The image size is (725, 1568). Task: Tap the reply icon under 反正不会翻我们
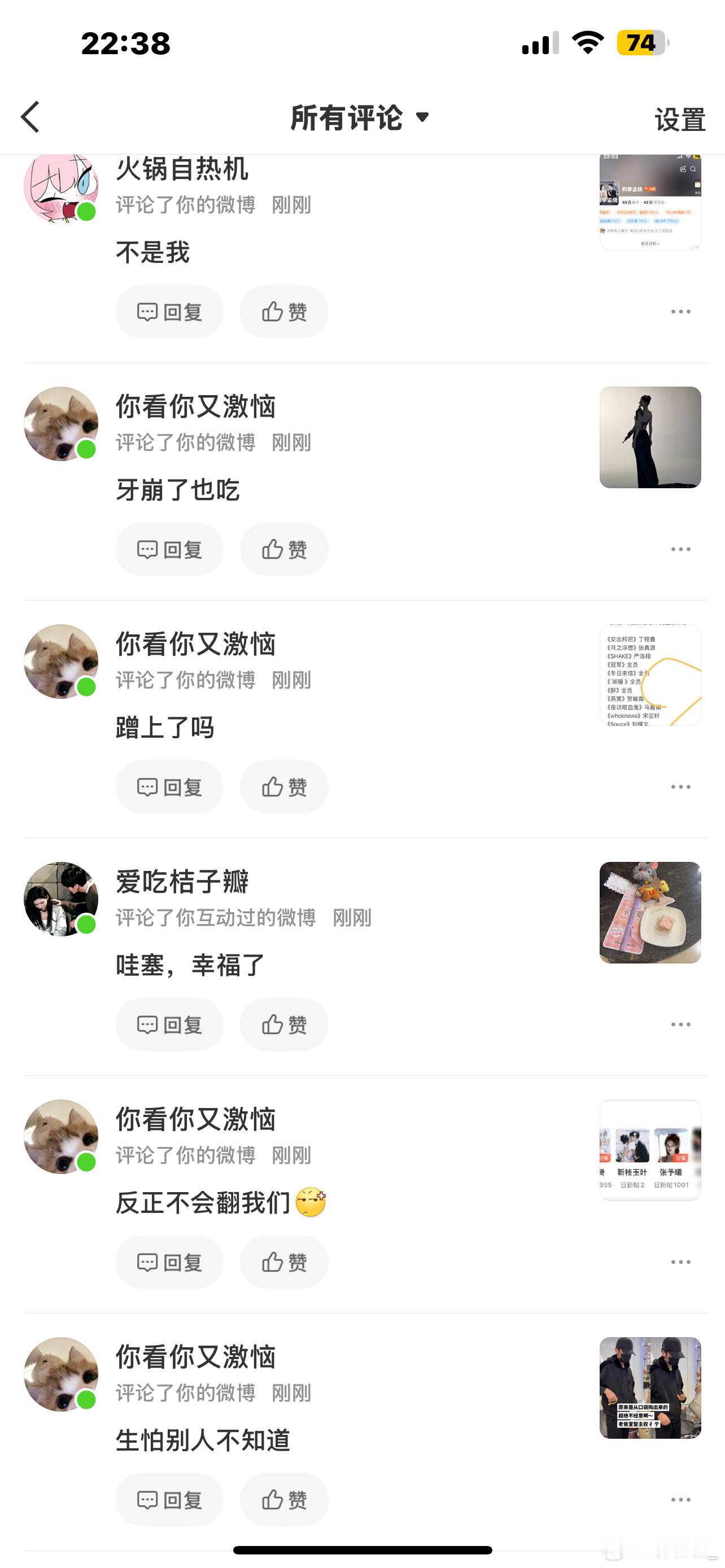[x=169, y=1262]
